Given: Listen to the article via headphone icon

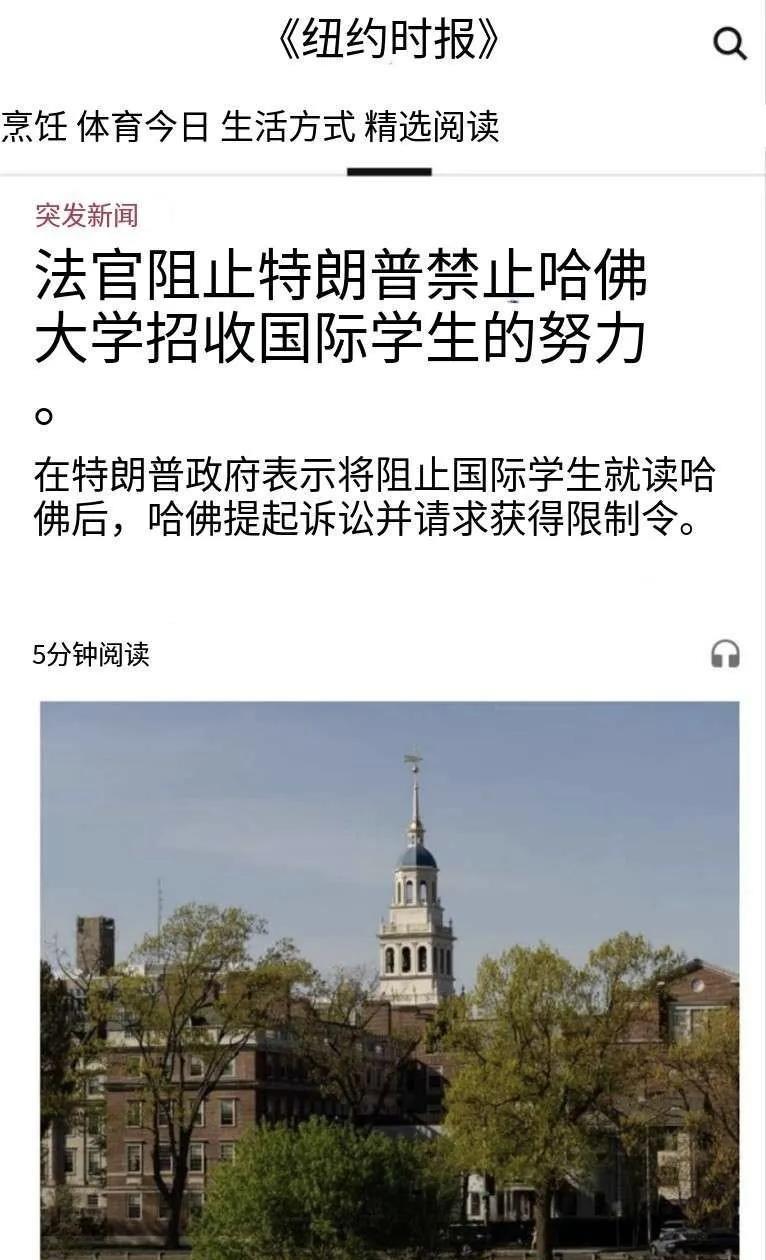Looking at the screenshot, I should point(725,654).
